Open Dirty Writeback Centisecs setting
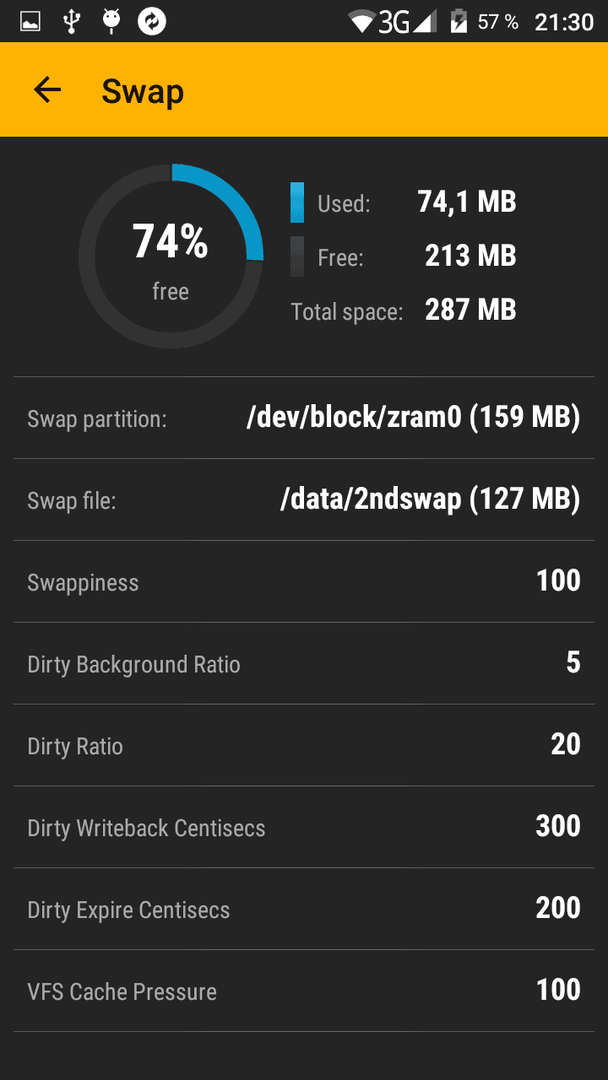Image resolution: width=608 pixels, height=1080 pixels. coord(304,828)
